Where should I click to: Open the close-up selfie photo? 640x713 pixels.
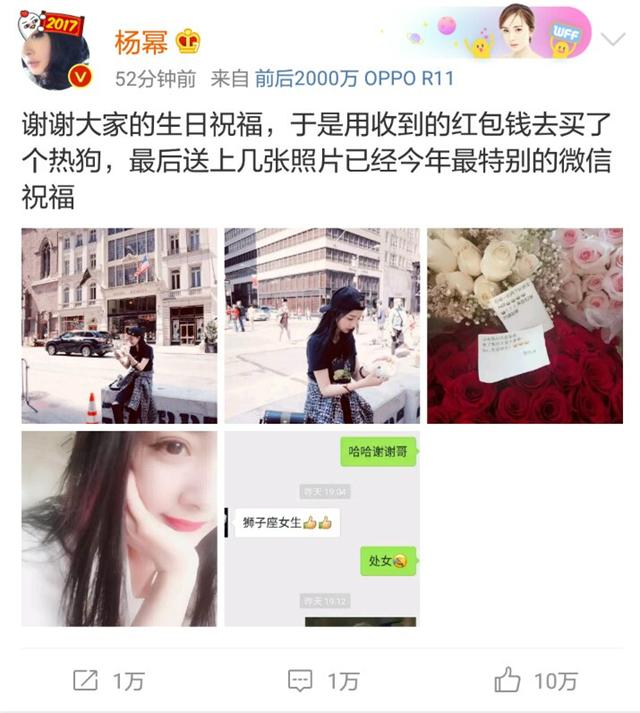[x=119, y=529]
